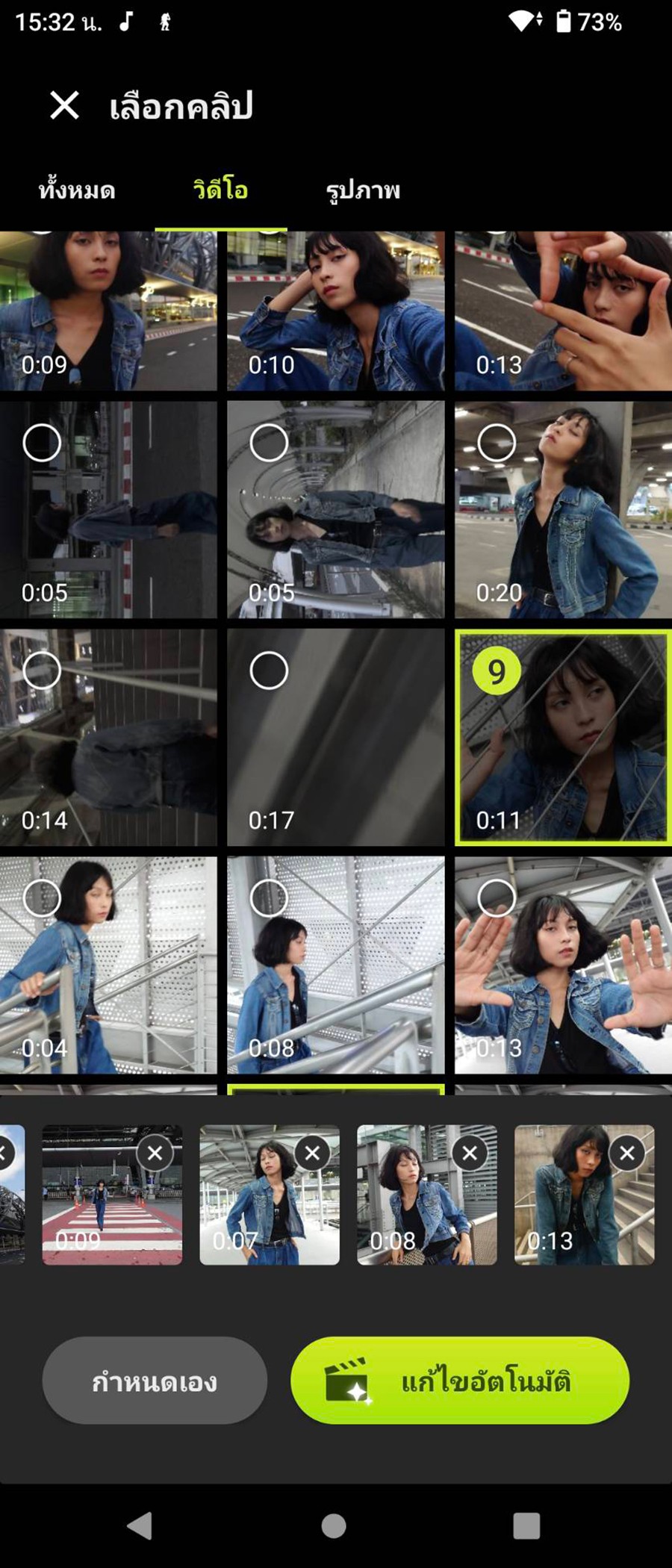Remove the 0:13 clip from selection tray
Image resolution: width=672 pixels, height=1568 pixels.
point(627,1154)
